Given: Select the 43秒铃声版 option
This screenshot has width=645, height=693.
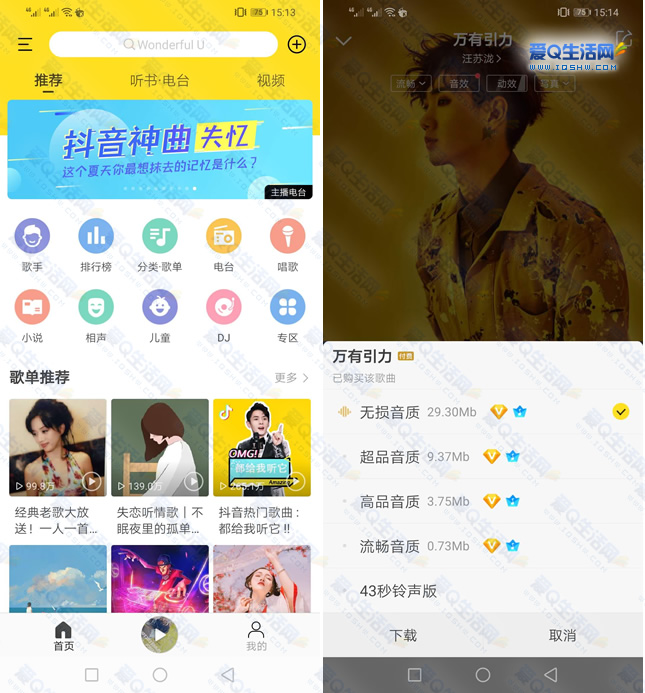Looking at the screenshot, I should tap(398, 590).
